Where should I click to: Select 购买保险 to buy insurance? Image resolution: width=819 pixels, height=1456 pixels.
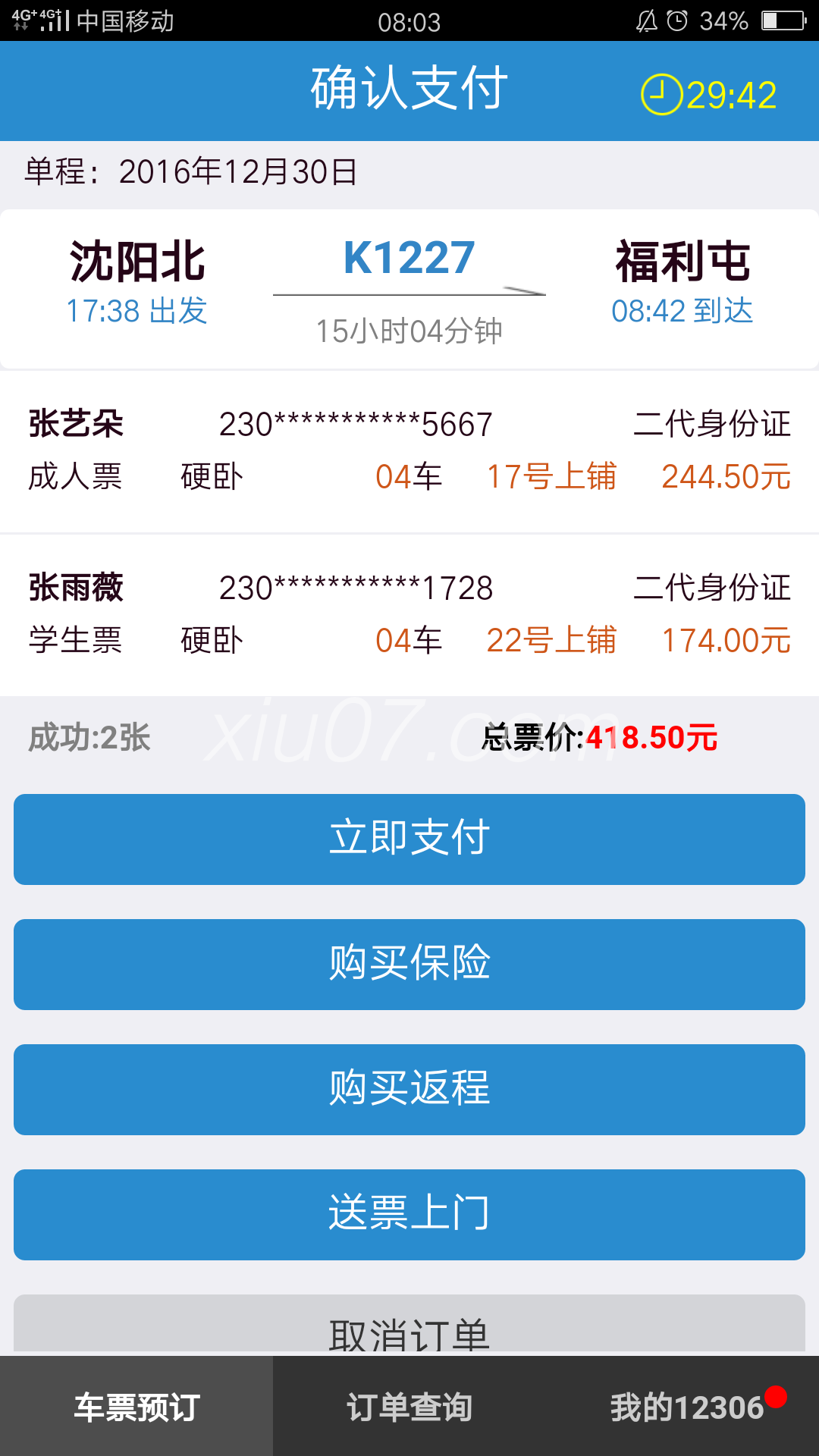click(409, 965)
